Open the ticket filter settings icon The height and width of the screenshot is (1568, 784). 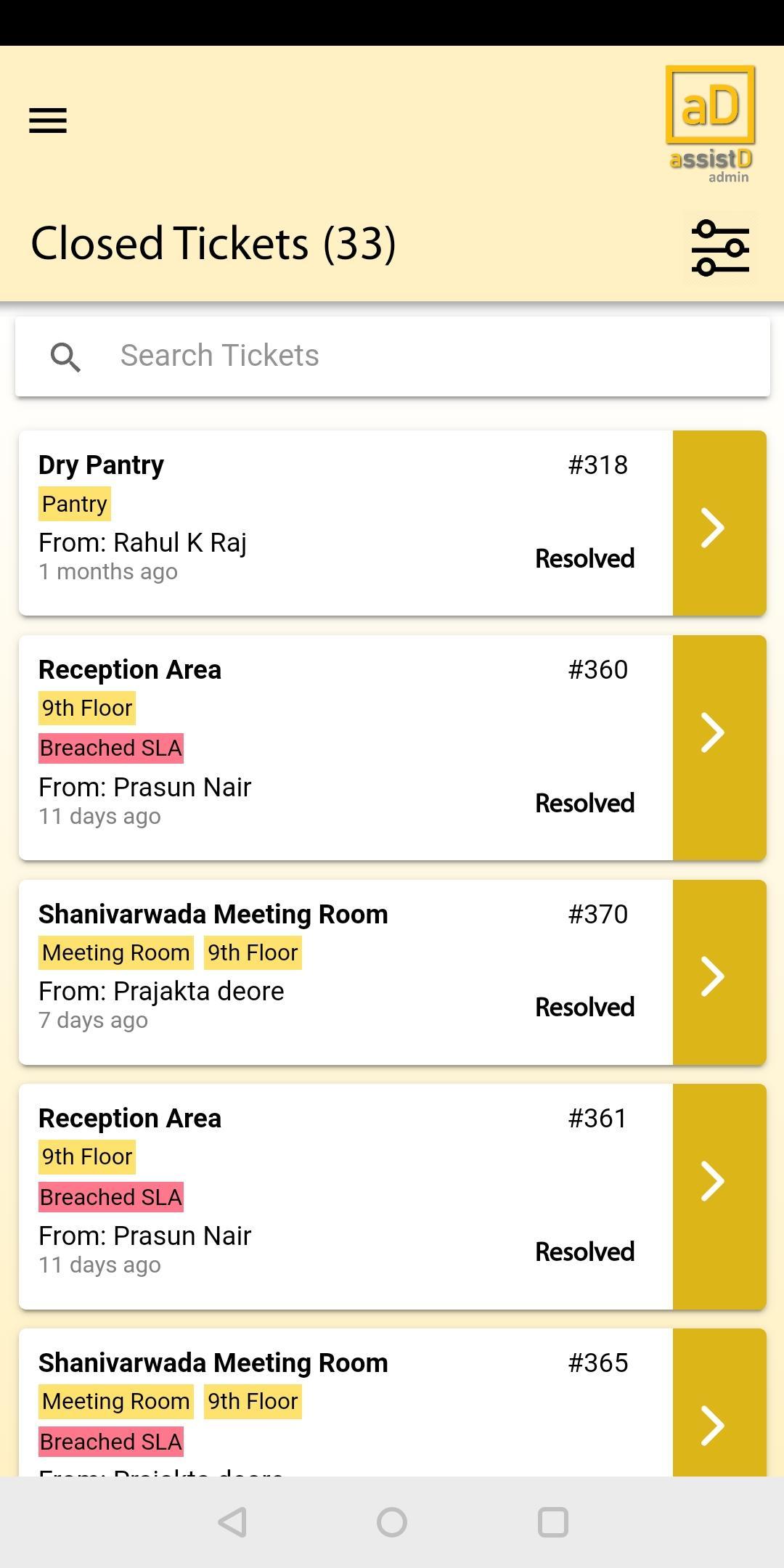pyautogui.click(x=720, y=248)
